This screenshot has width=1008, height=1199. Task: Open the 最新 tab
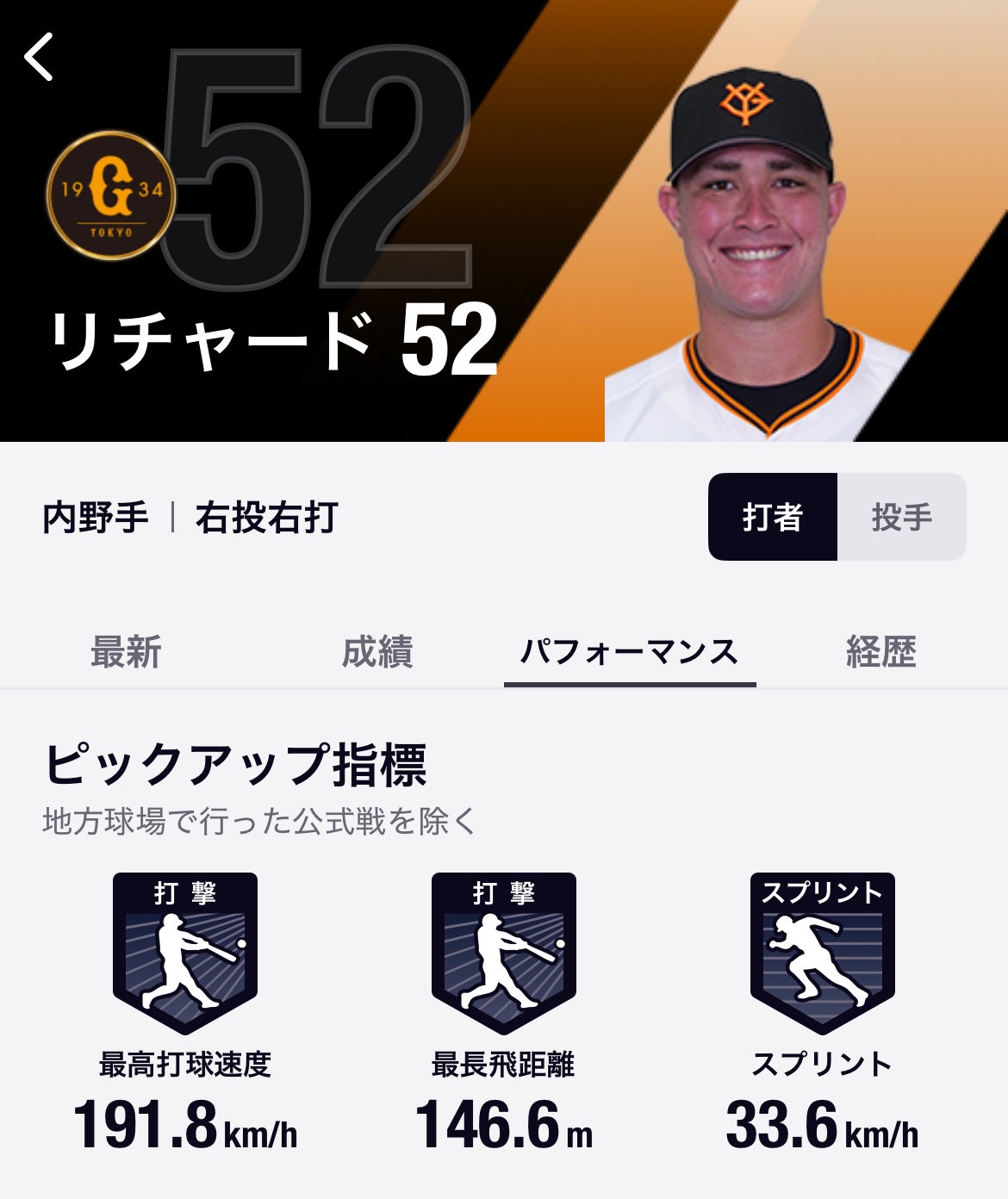(126, 651)
